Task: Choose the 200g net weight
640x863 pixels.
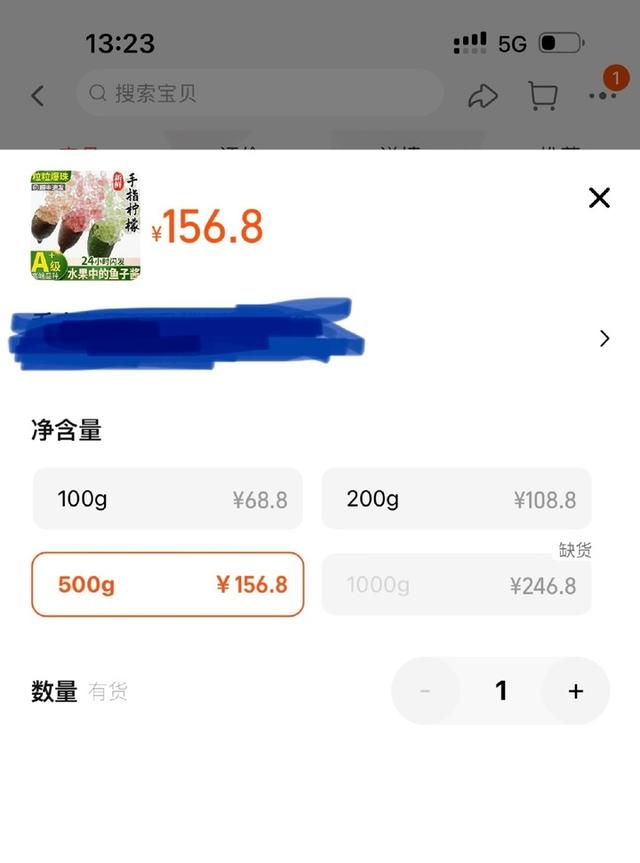Action: coord(456,499)
